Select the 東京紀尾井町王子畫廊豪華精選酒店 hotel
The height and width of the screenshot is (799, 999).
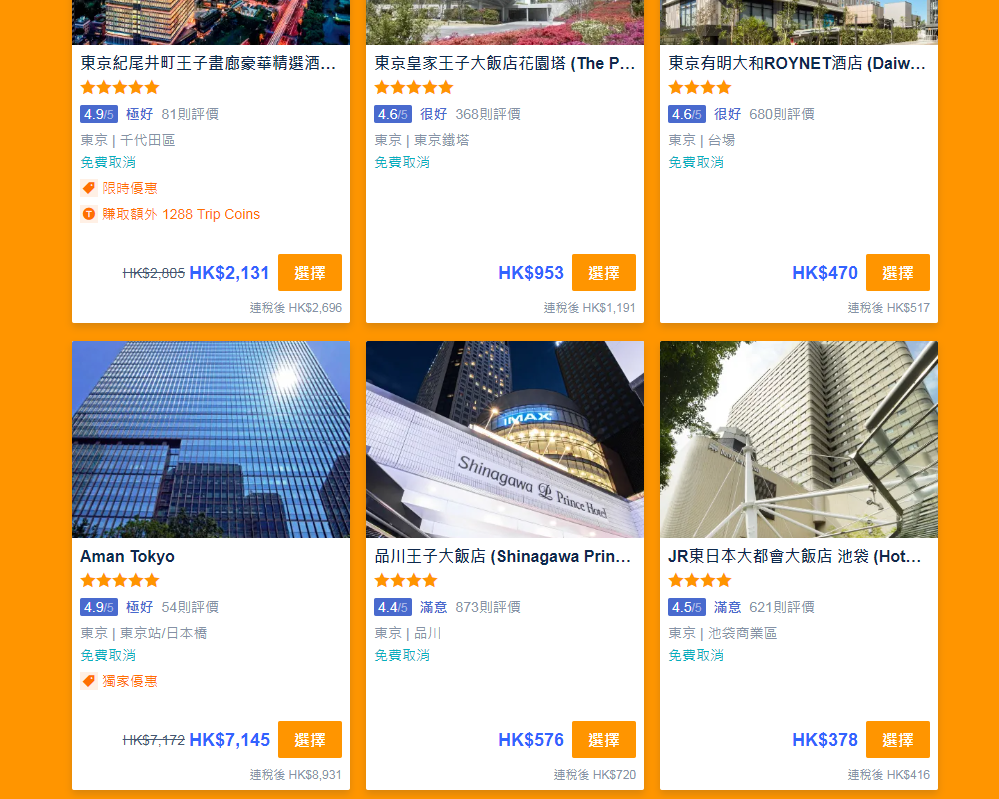tap(309, 273)
